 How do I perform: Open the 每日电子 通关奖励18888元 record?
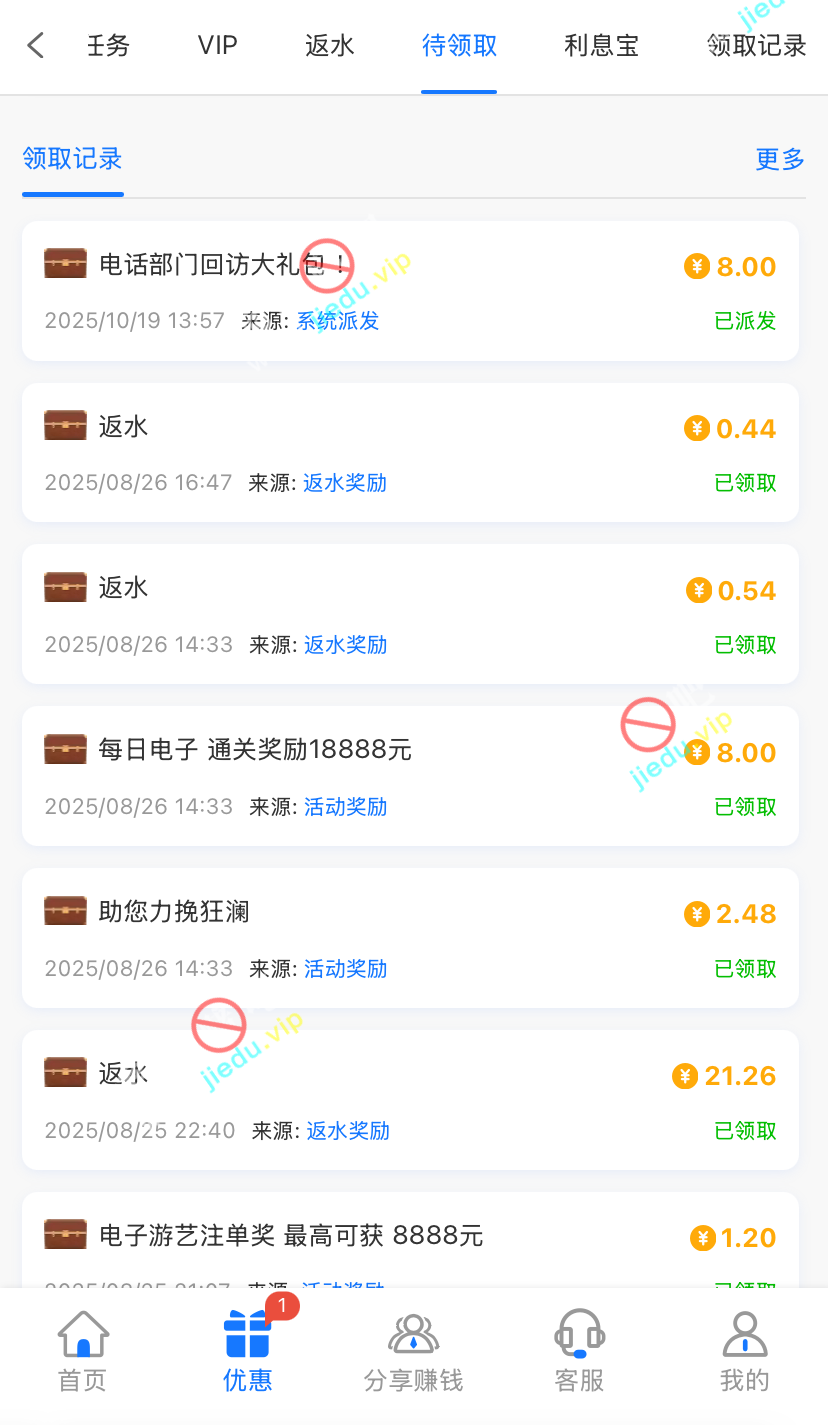click(410, 775)
